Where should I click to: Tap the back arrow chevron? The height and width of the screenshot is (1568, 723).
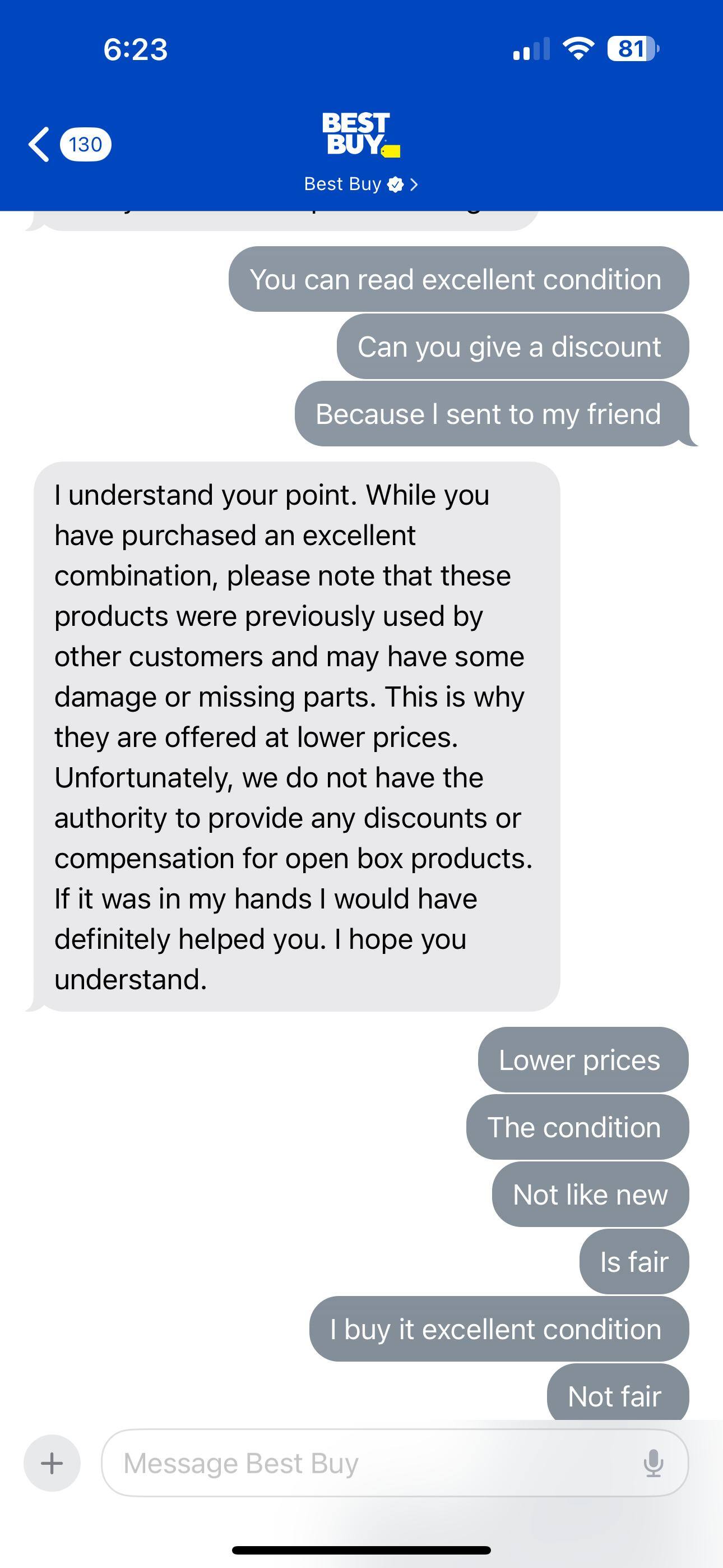pyautogui.click(x=38, y=144)
